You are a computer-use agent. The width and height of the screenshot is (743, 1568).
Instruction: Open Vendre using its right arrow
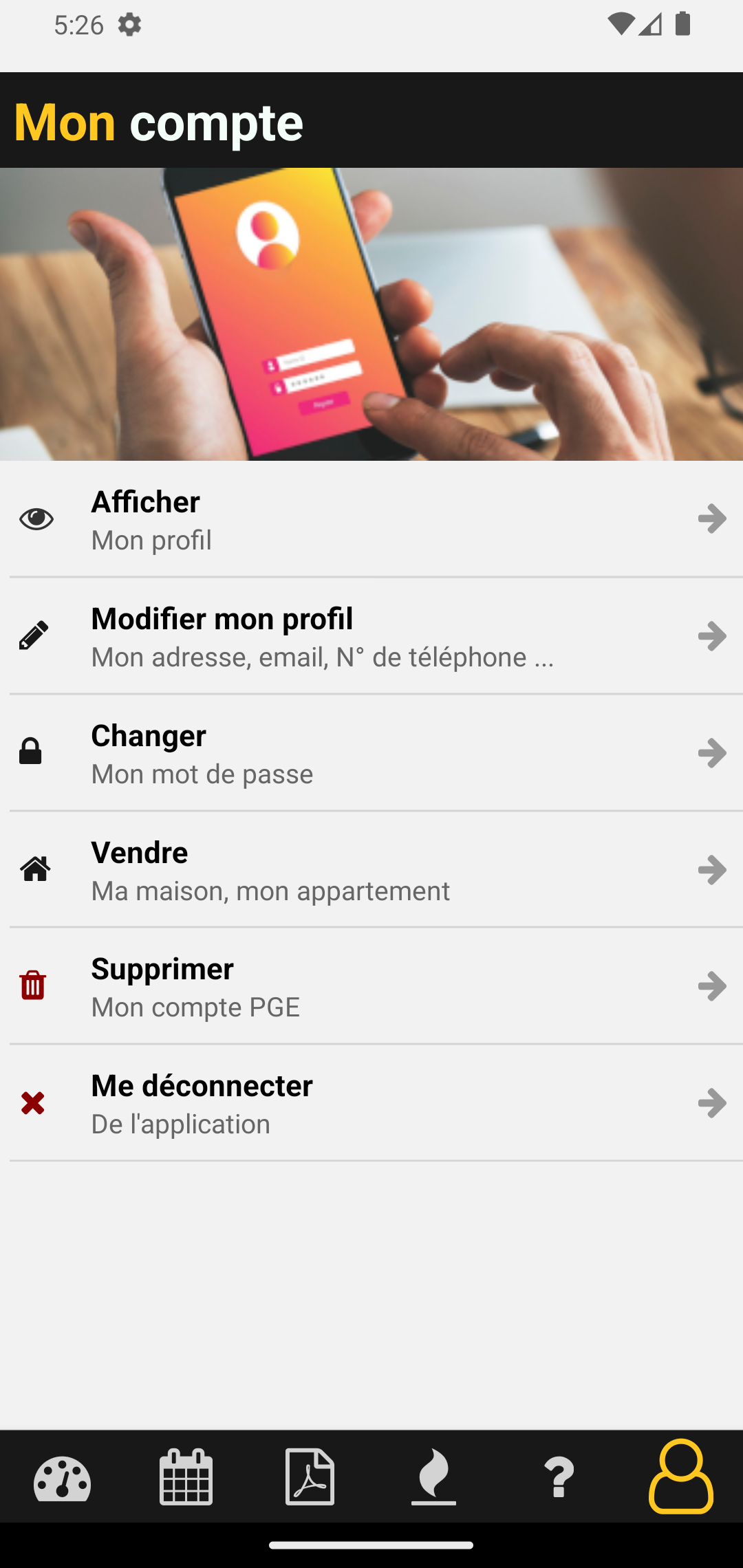[712, 869]
